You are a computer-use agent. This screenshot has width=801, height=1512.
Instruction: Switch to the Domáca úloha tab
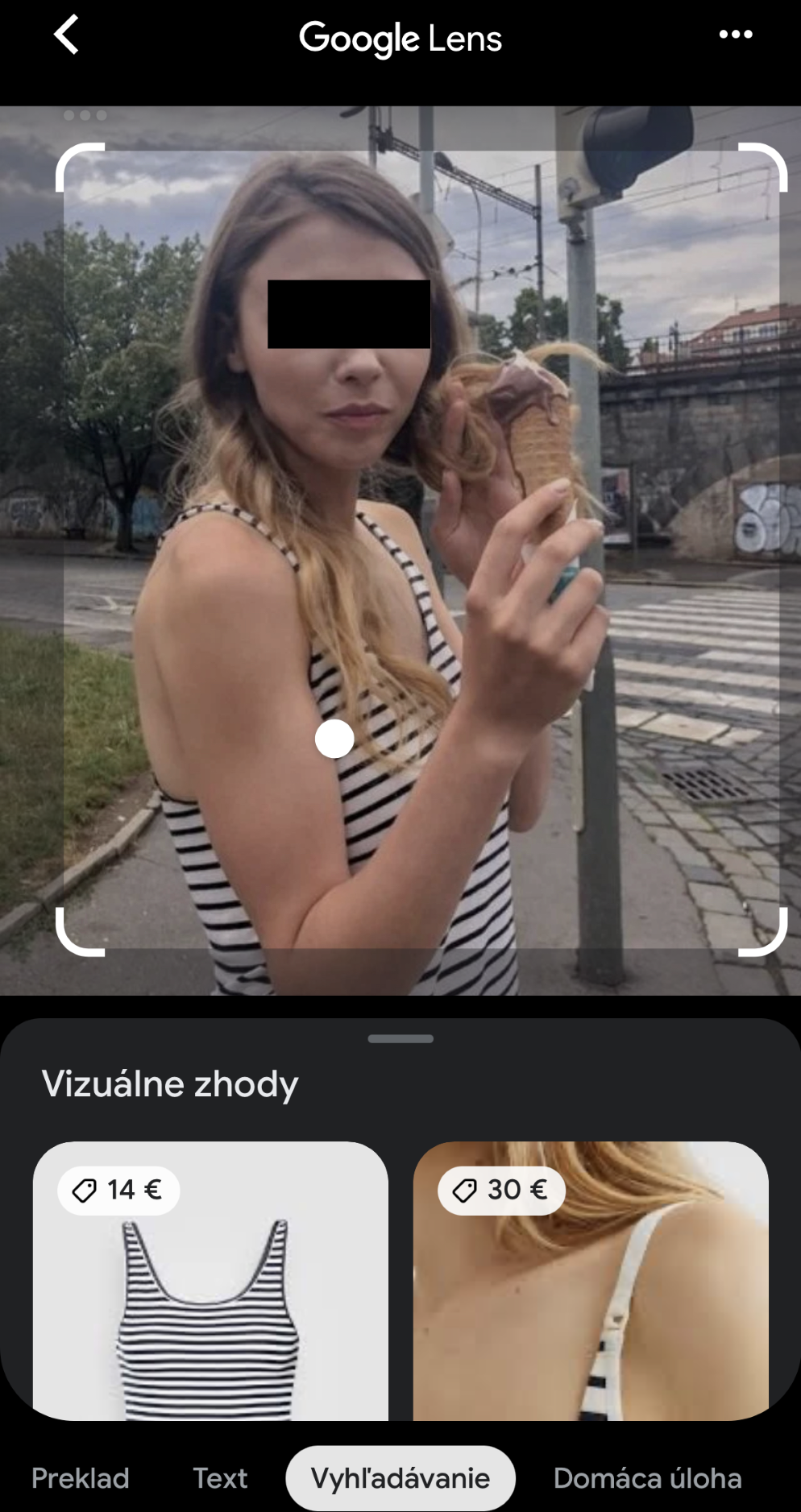[x=648, y=1478]
